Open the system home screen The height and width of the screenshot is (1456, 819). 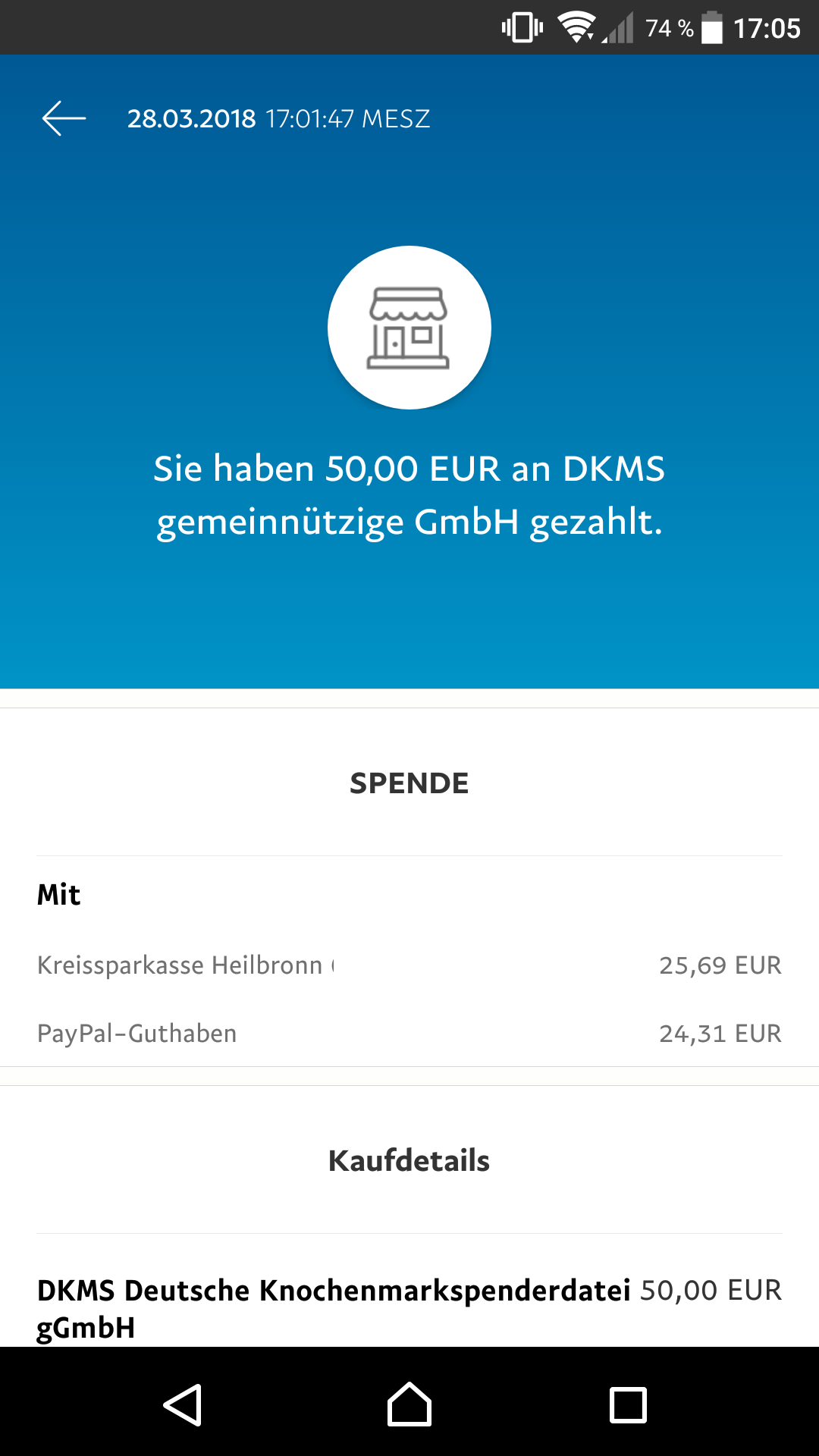coord(409,1404)
